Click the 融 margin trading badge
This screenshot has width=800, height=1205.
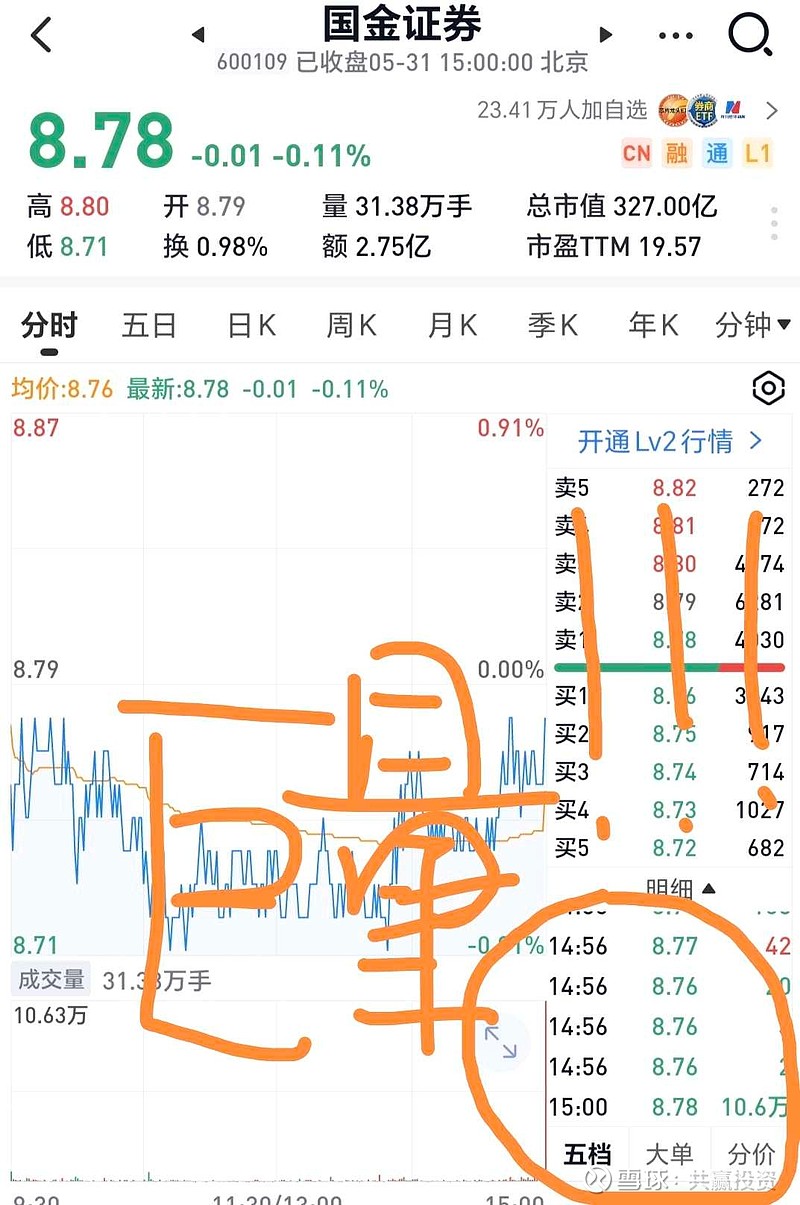coord(676,154)
